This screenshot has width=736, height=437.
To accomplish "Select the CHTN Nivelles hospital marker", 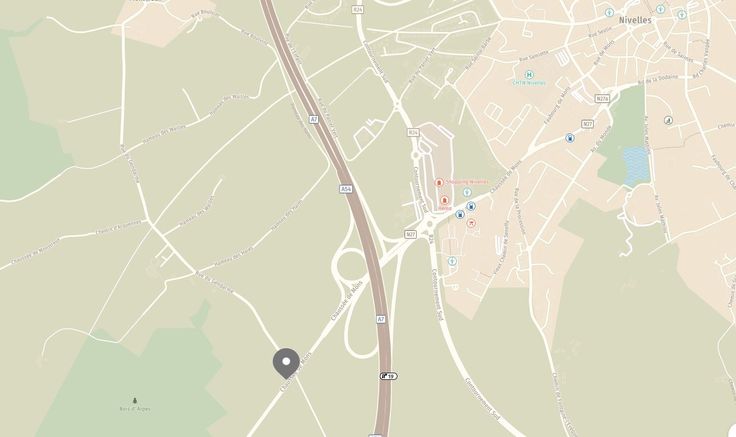I will pyautogui.click(x=528, y=74).
